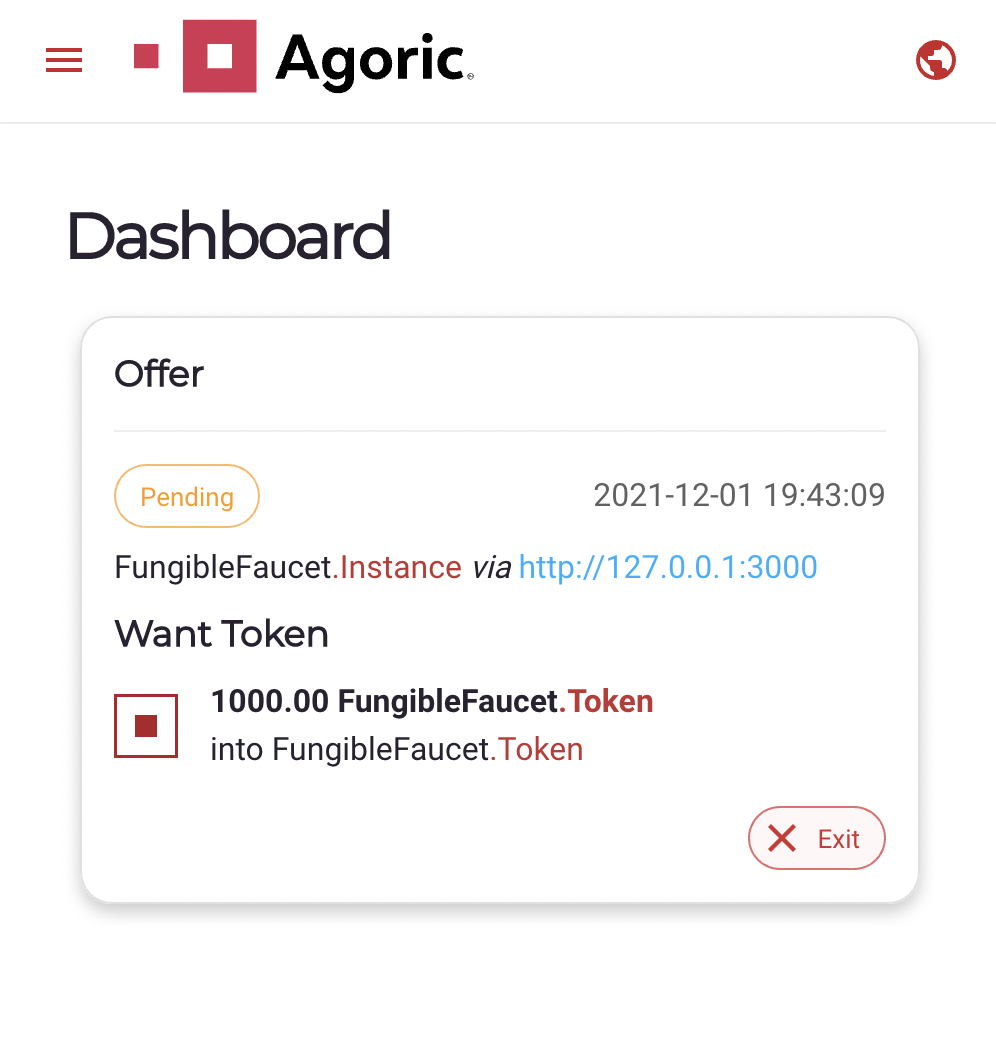Open the http://127.0.0.1:3000 link
Screen dimensions: 996x1048
[x=668, y=567]
